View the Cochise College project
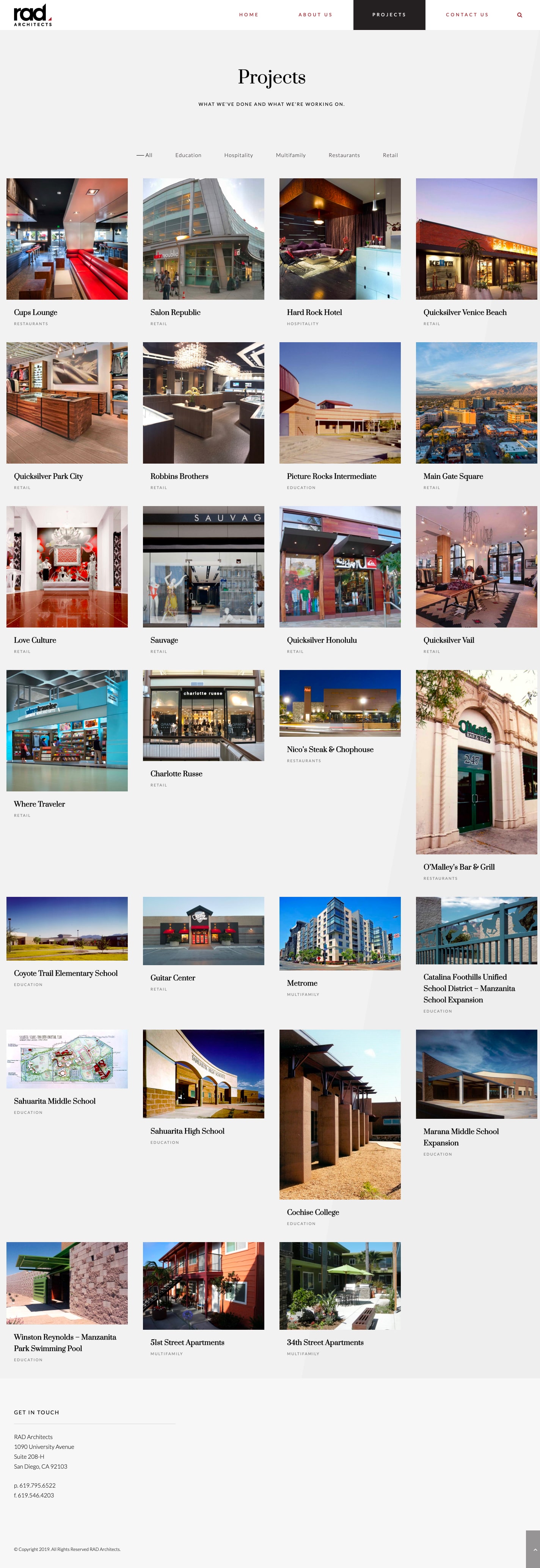 point(339,1114)
